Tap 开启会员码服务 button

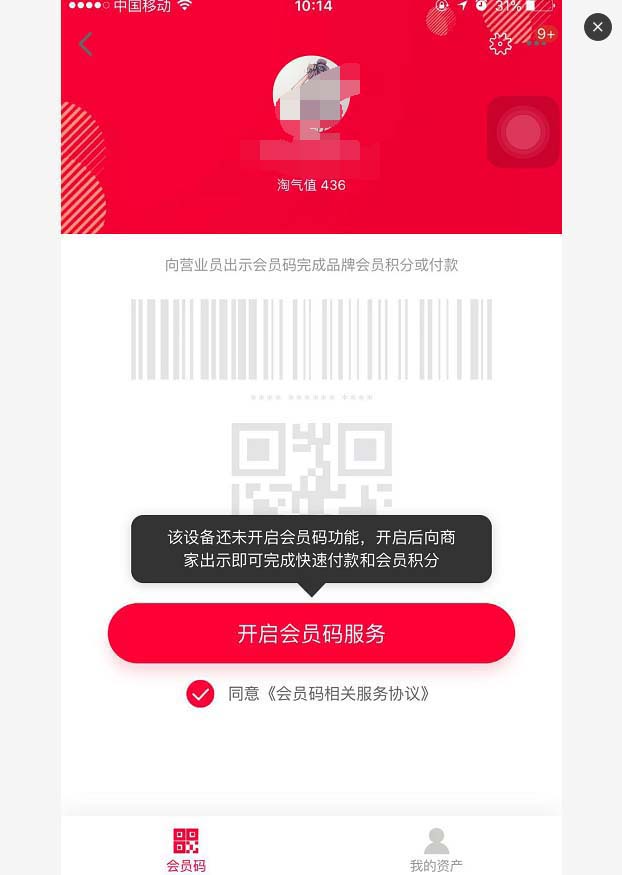point(311,633)
